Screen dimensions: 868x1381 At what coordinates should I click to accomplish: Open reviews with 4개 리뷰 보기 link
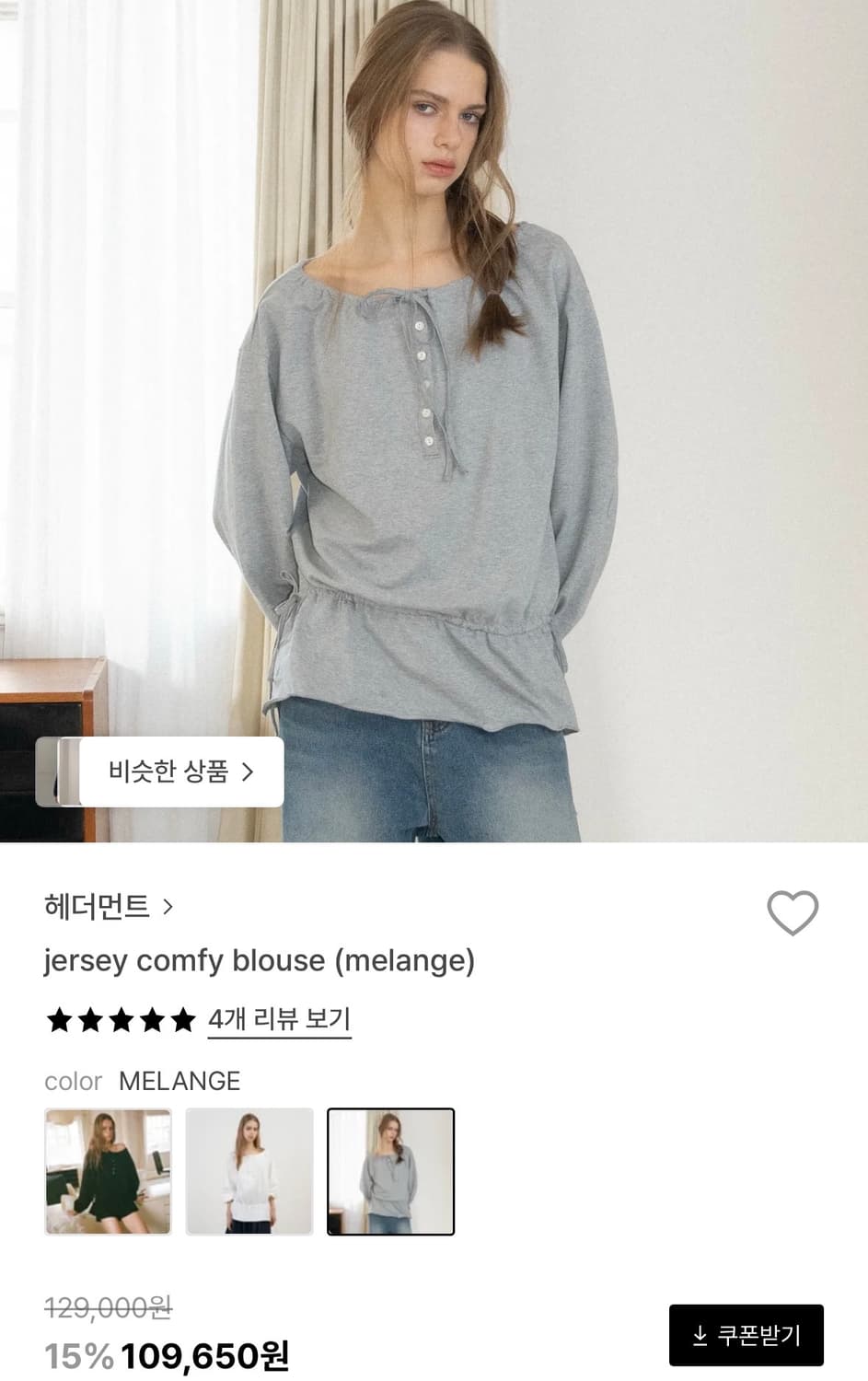click(x=278, y=1020)
